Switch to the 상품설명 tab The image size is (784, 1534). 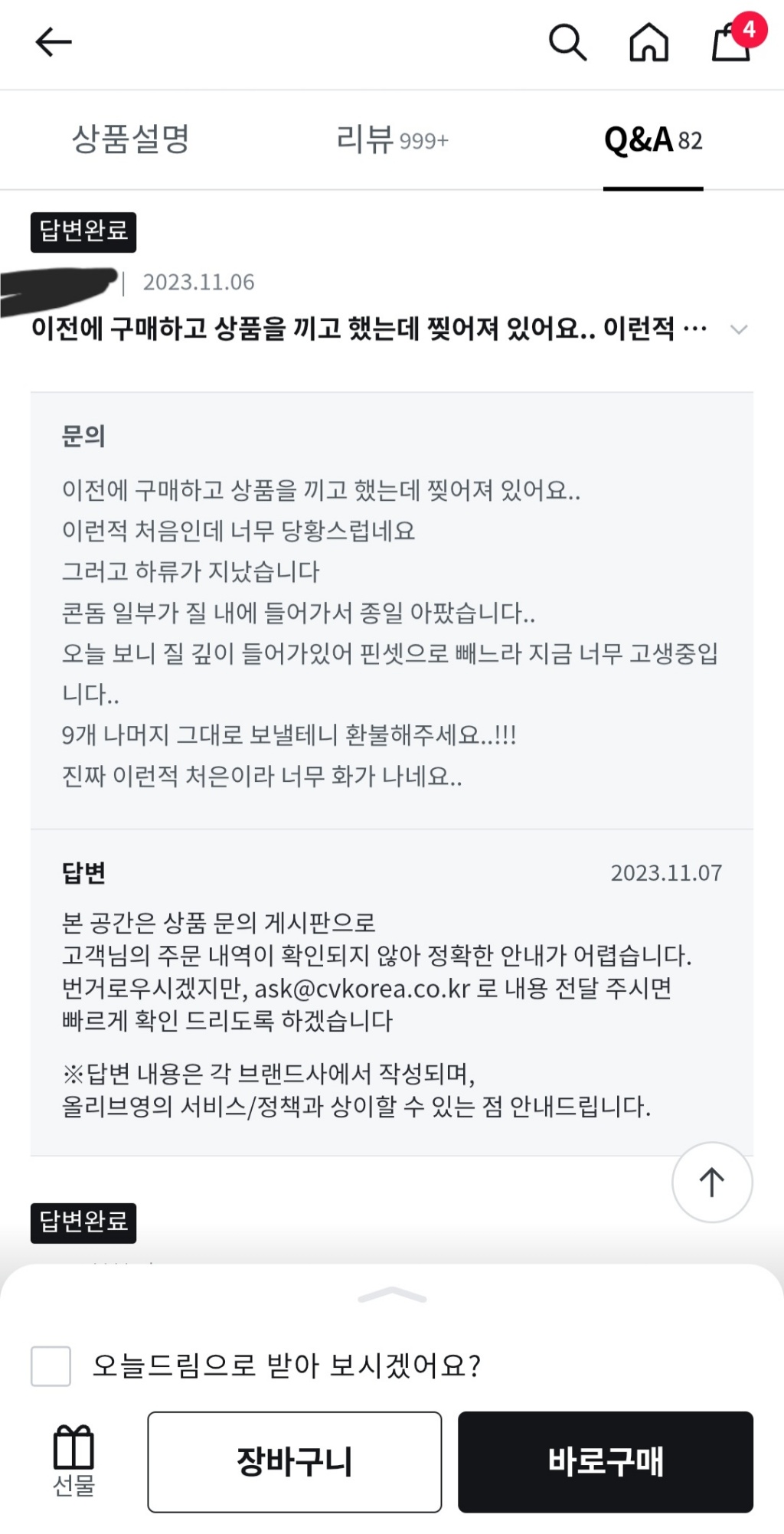(x=130, y=140)
